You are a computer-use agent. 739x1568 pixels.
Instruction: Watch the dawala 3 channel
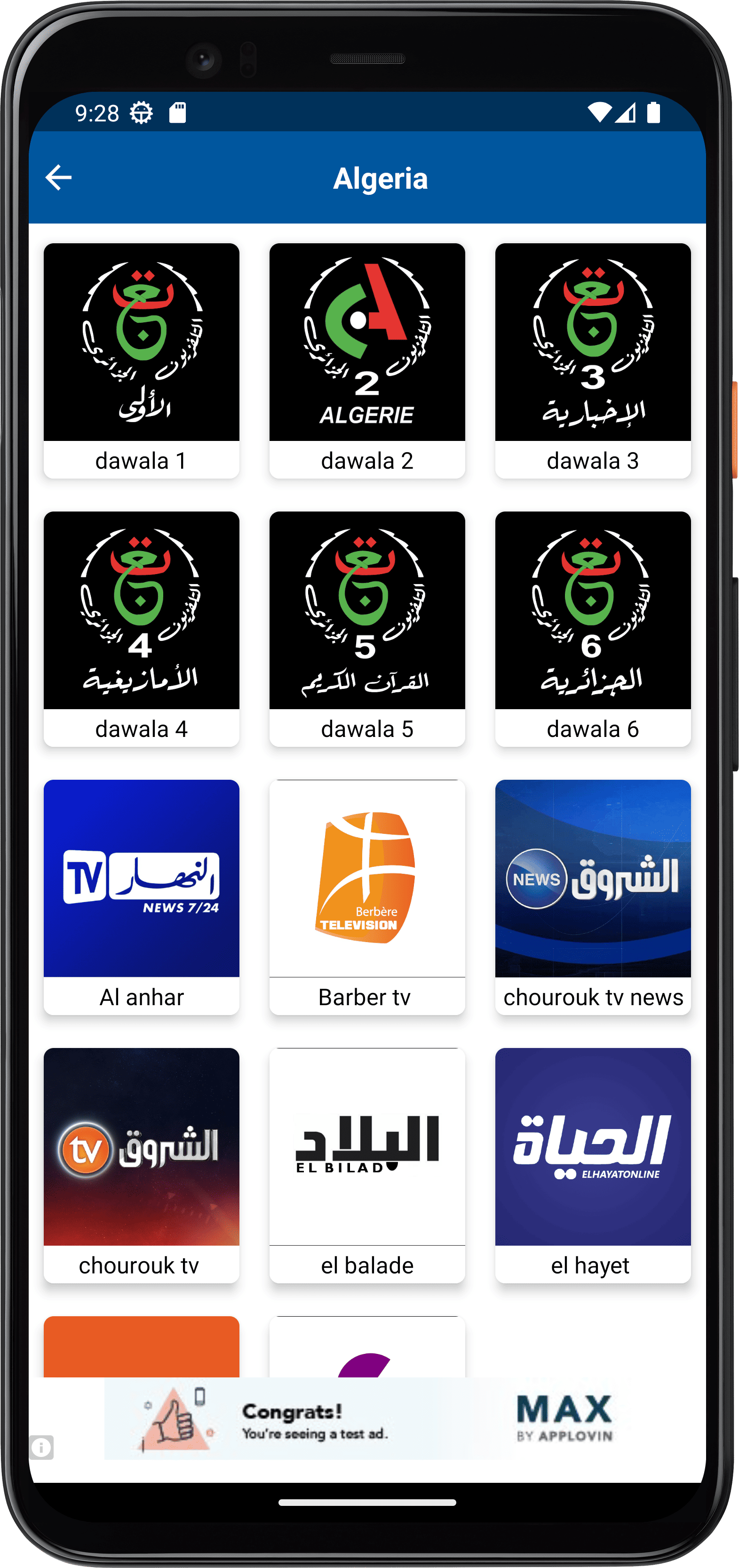tap(592, 360)
